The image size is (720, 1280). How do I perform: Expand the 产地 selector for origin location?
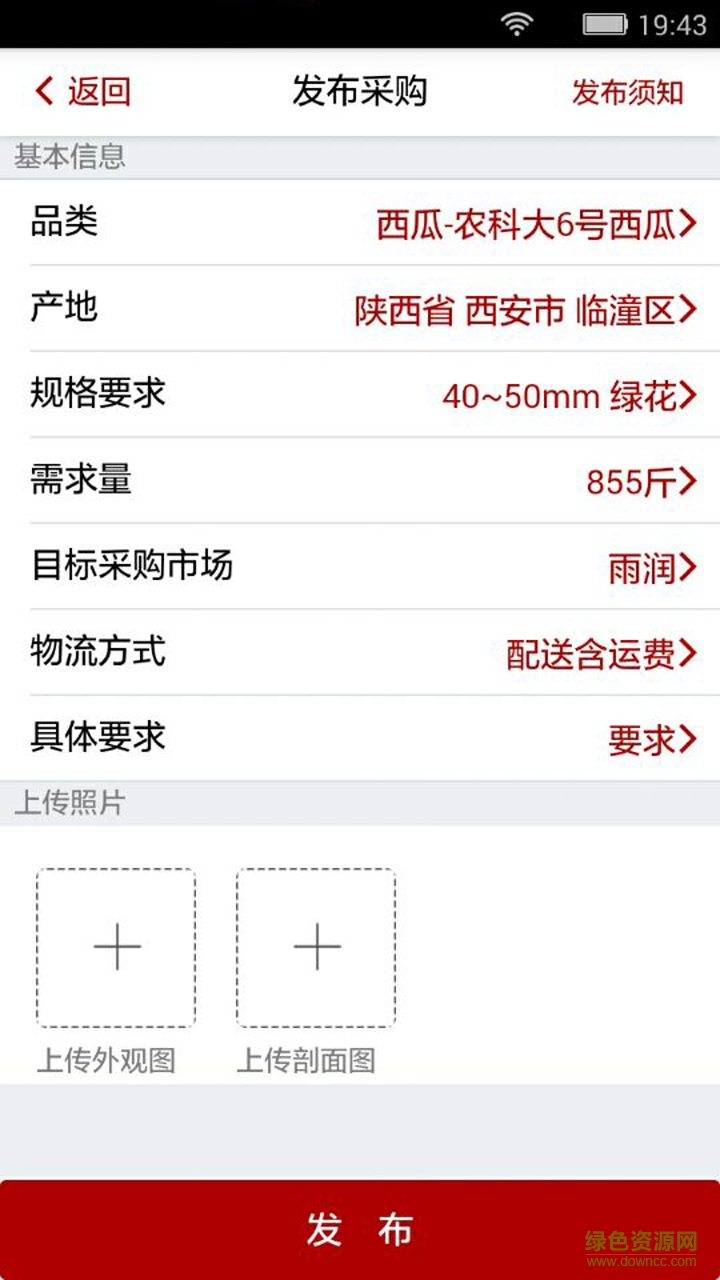691,308
